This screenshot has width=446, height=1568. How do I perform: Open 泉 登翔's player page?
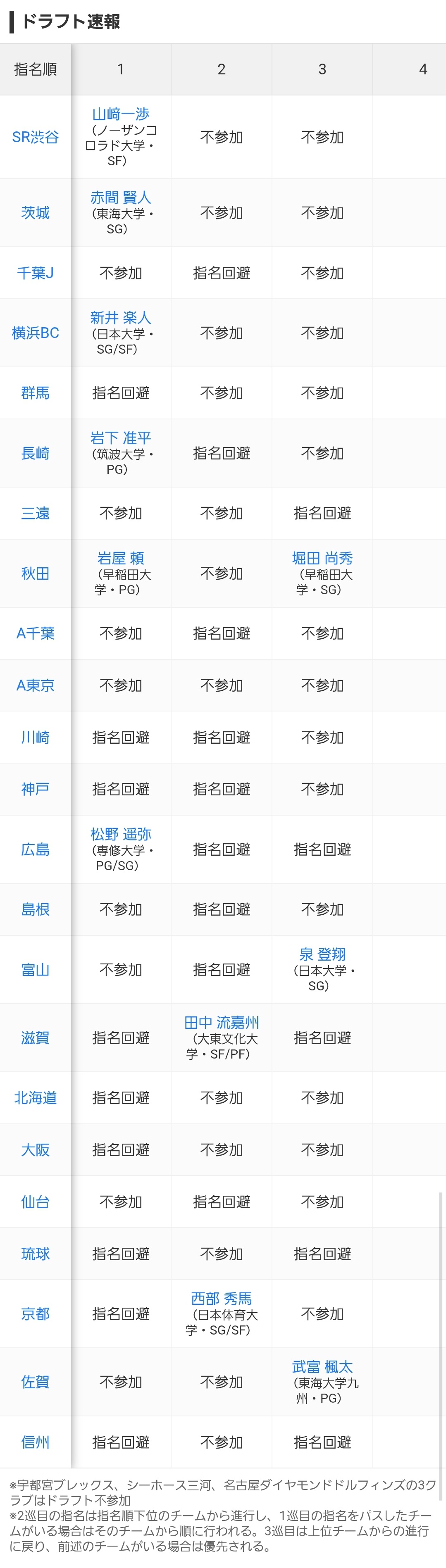(x=322, y=954)
